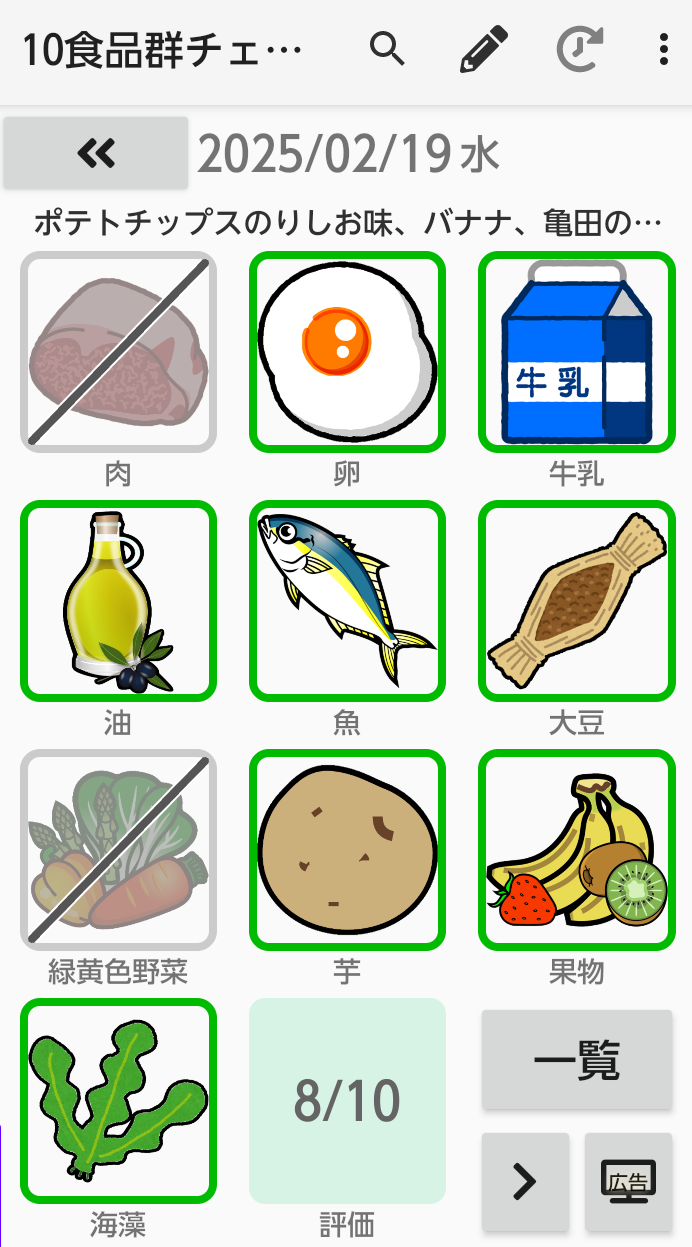Open the clock history icon

point(579,49)
